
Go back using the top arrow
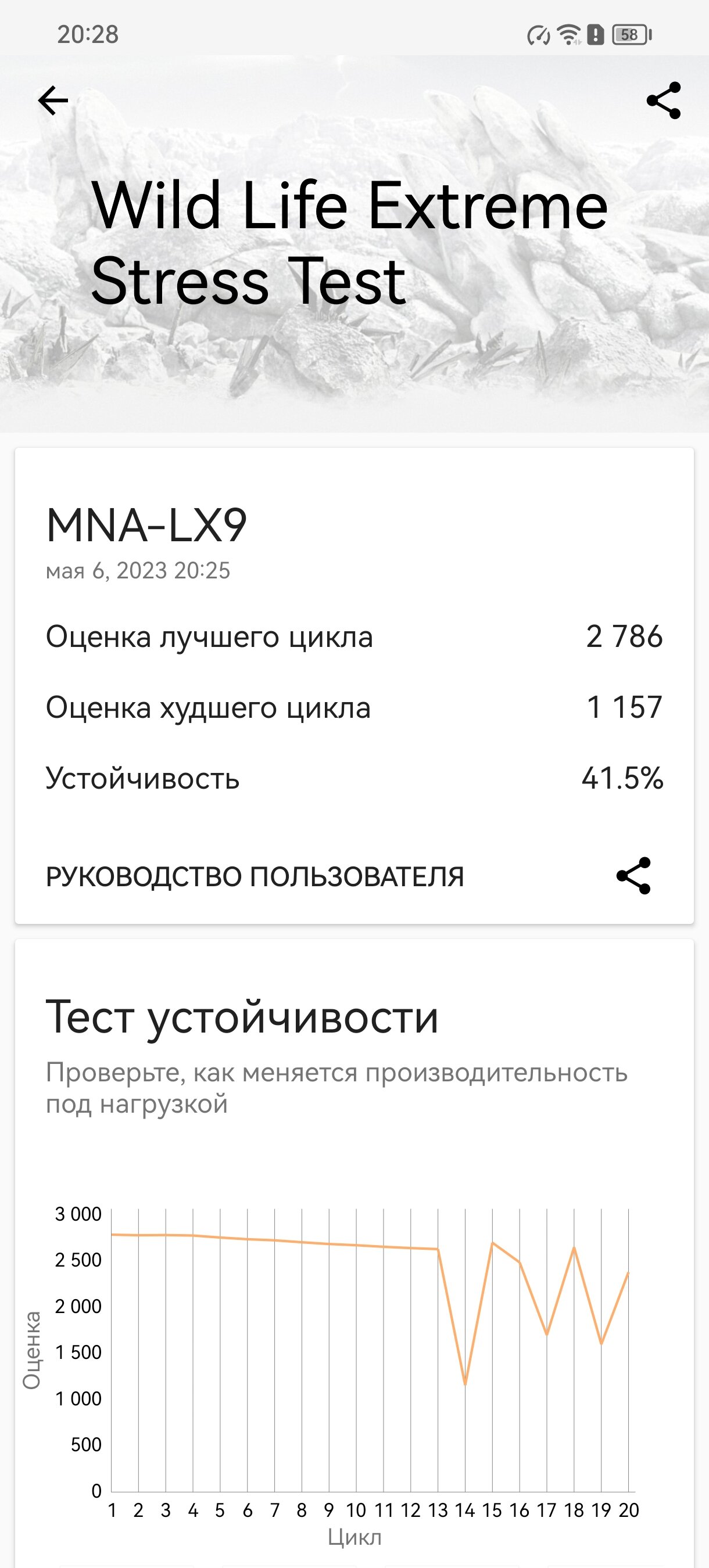pos(53,100)
